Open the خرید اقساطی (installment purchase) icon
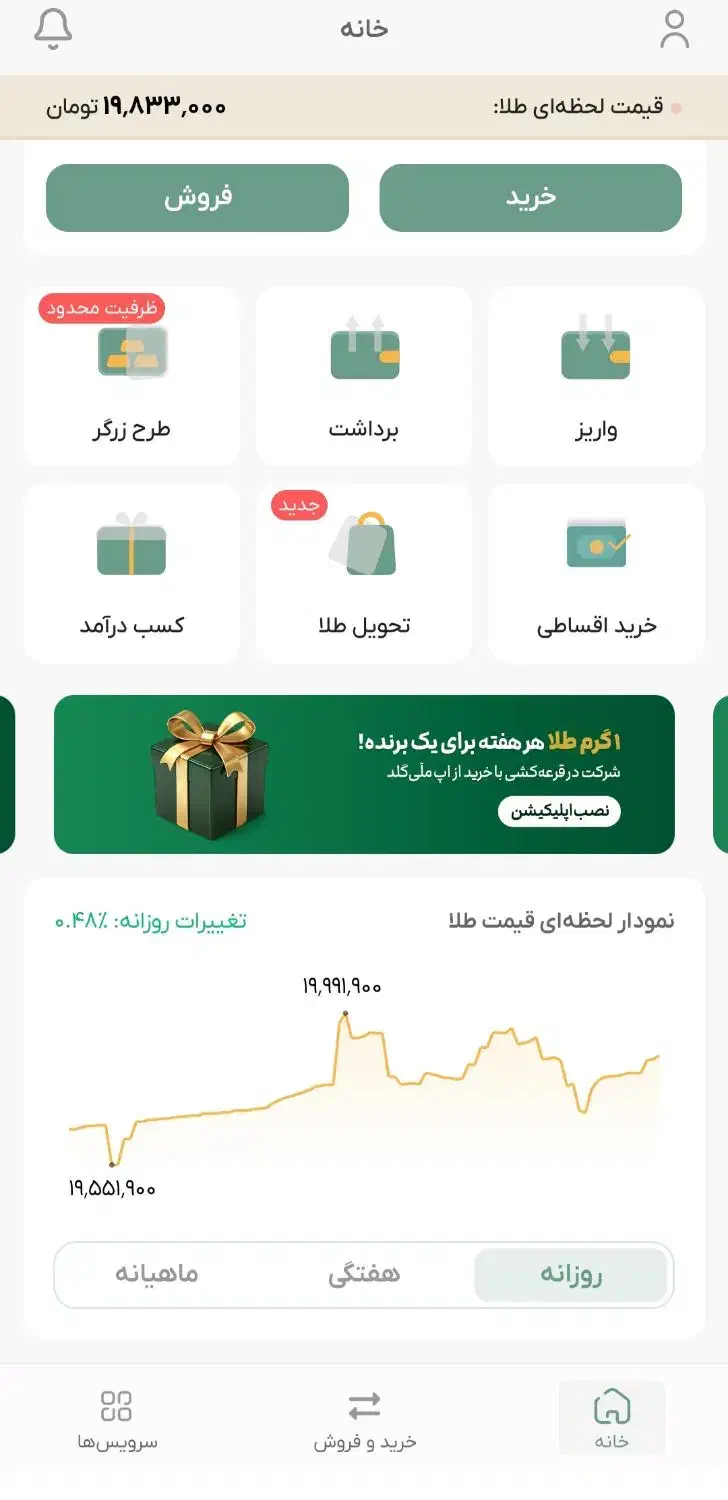Screen dimensions: 728x1500 (595, 570)
